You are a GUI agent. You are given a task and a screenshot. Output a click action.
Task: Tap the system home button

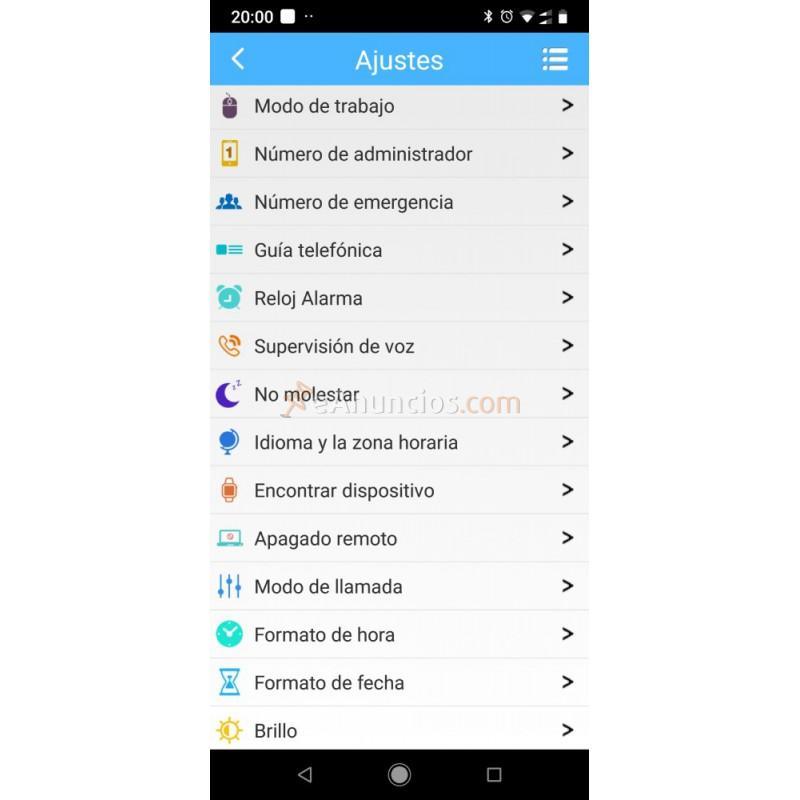399,774
